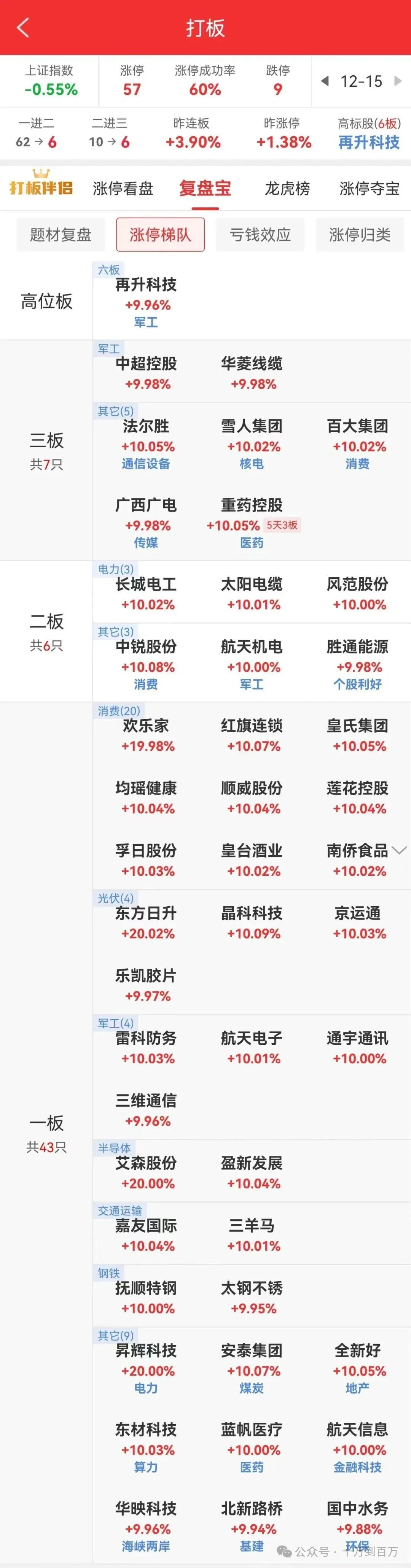Open stock 欢乐家 details
The image size is (411, 1568).
pyautogui.click(x=146, y=735)
